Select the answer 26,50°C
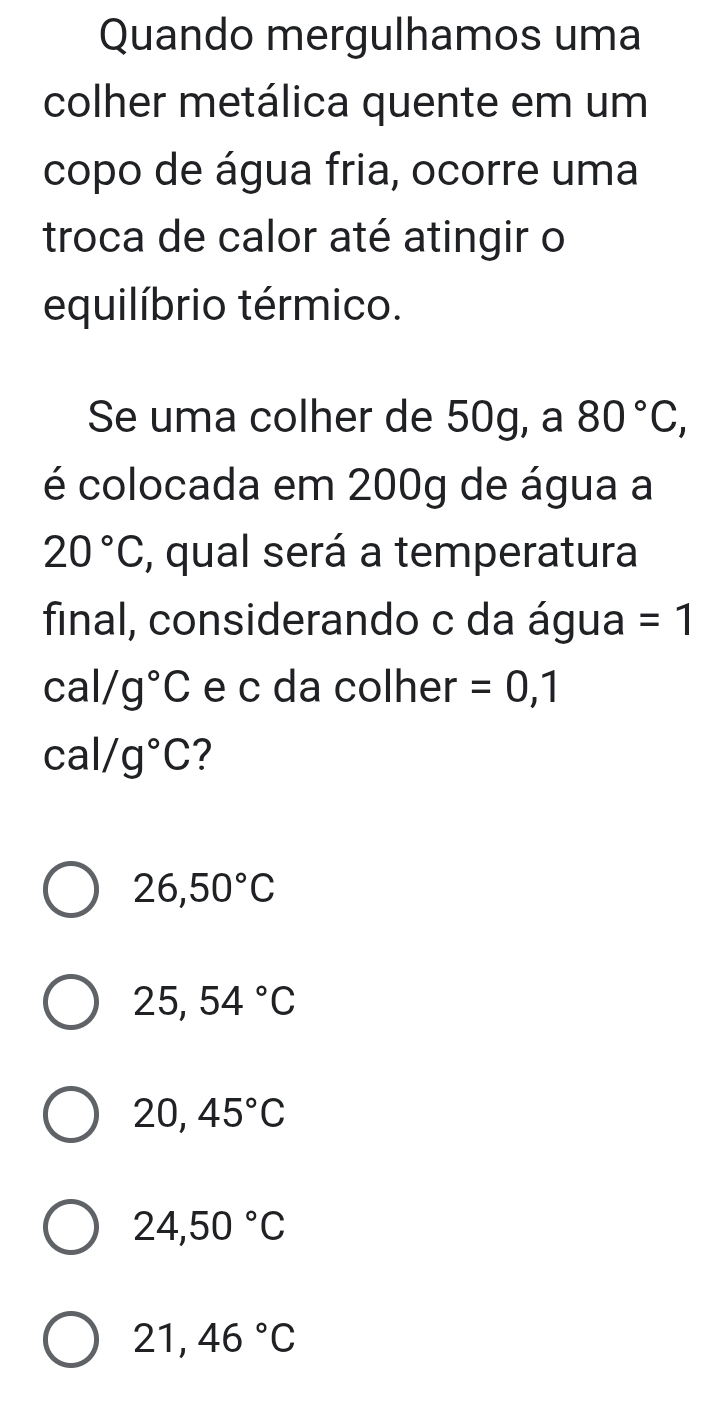 click(72, 888)
